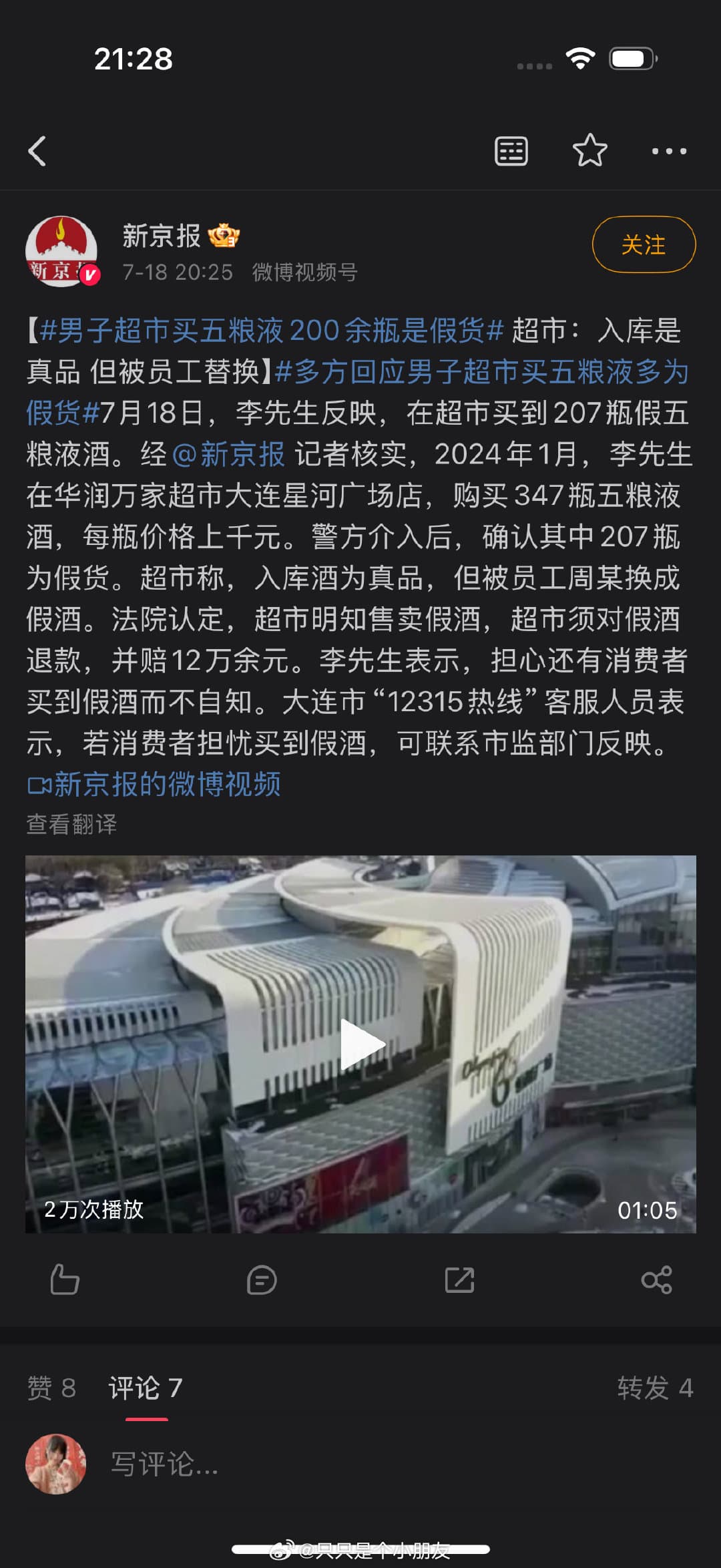
Task: Open the @新京报 mention link
Action: point(229,455)
